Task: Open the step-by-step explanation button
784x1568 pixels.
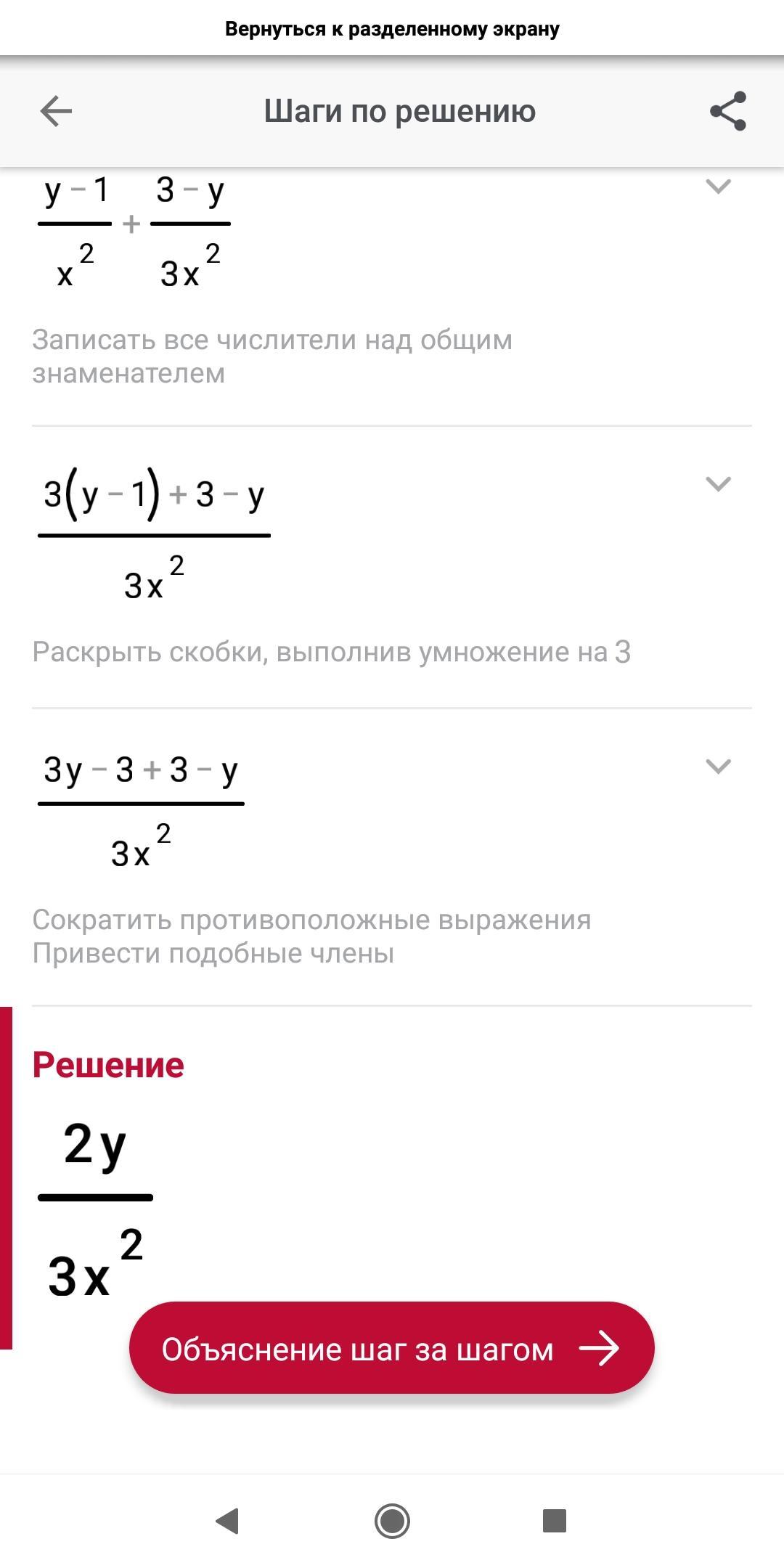Action: 392,1348
